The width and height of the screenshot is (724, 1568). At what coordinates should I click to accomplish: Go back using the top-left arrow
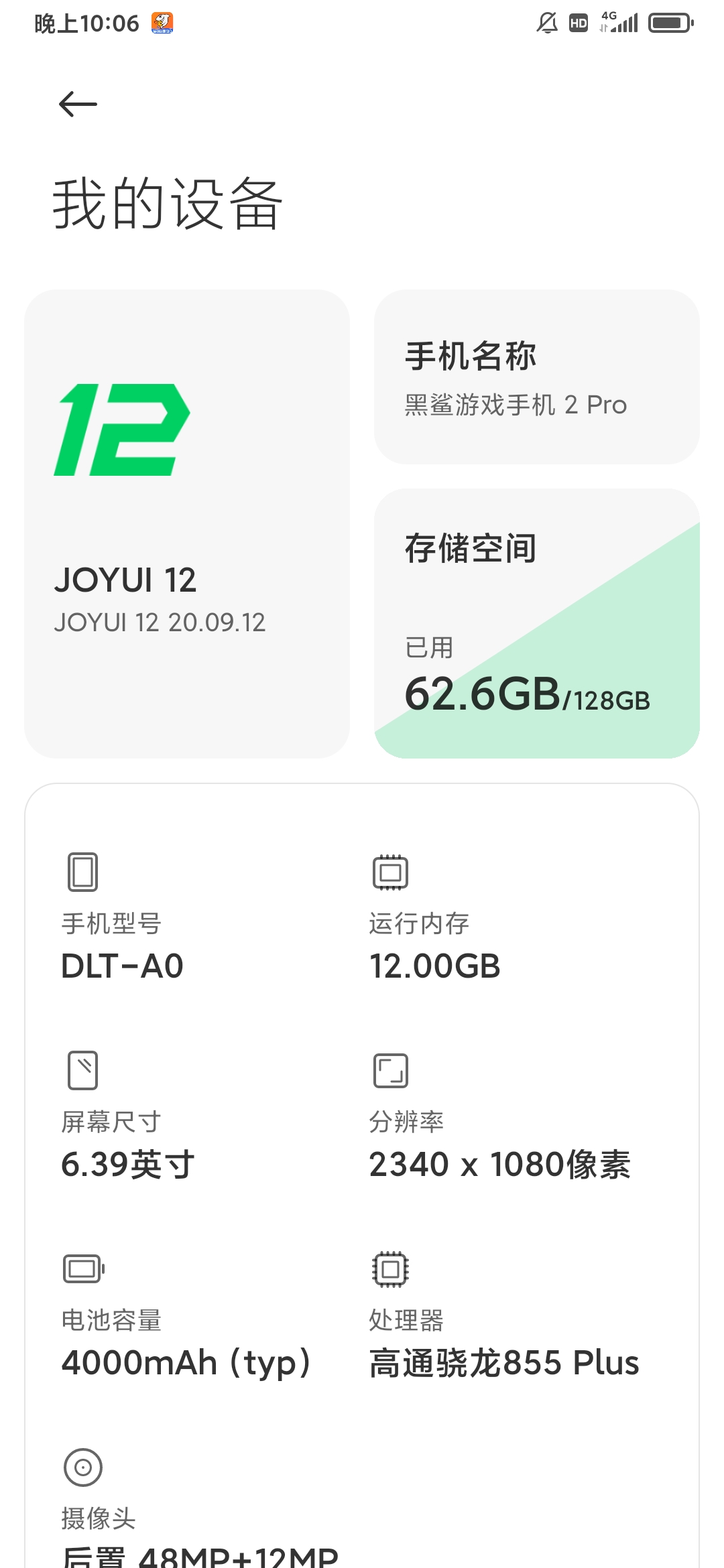[78, 105]
